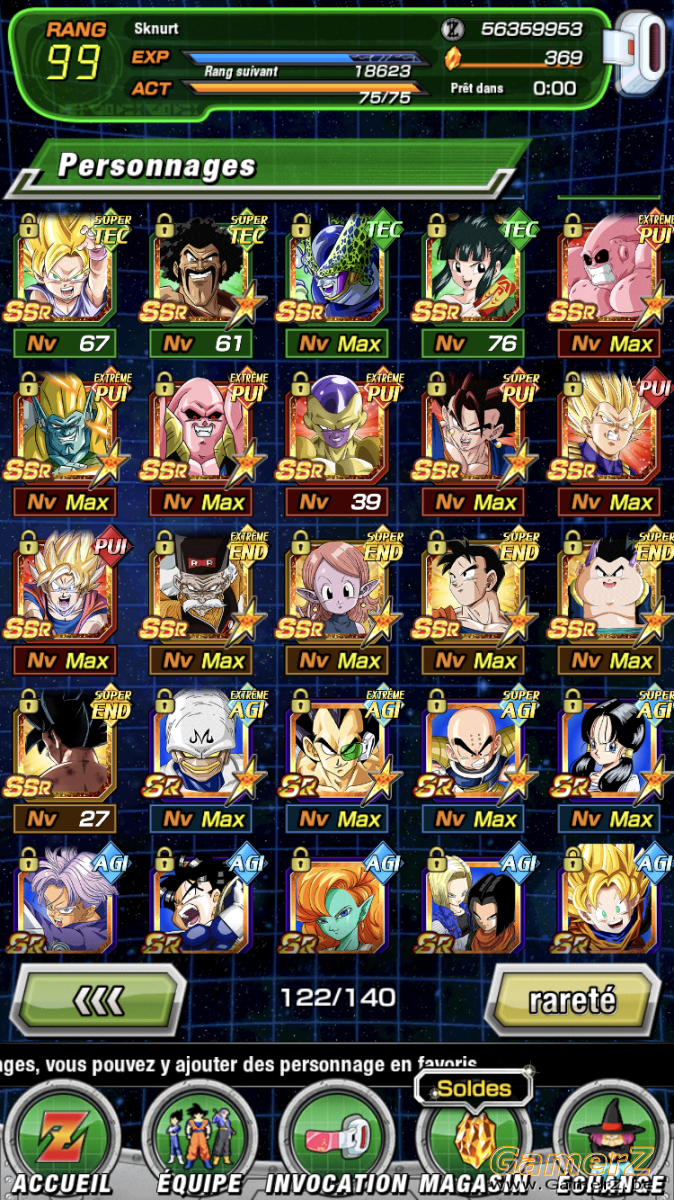Open the white capsule icon next to the header
This screenshot has height=1200, width=674.
641,55
